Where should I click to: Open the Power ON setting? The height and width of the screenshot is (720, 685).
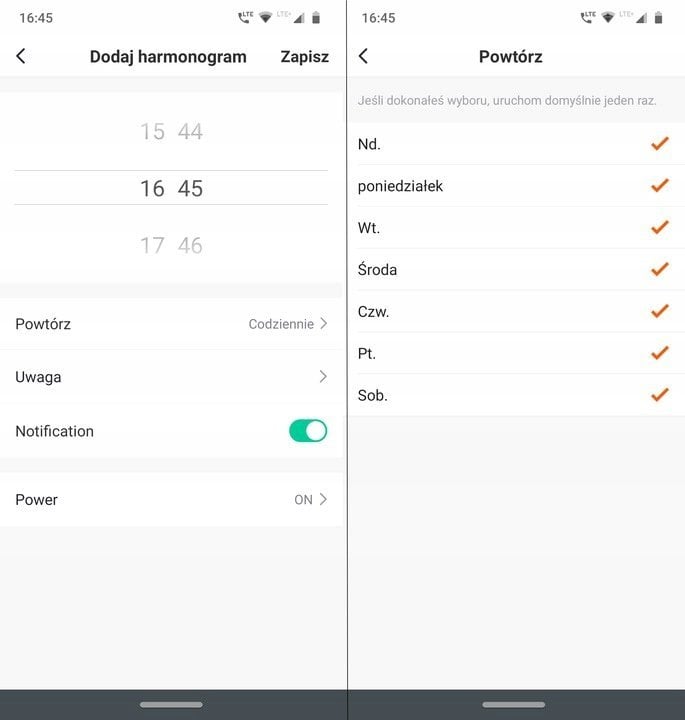[x=171, y=499]
